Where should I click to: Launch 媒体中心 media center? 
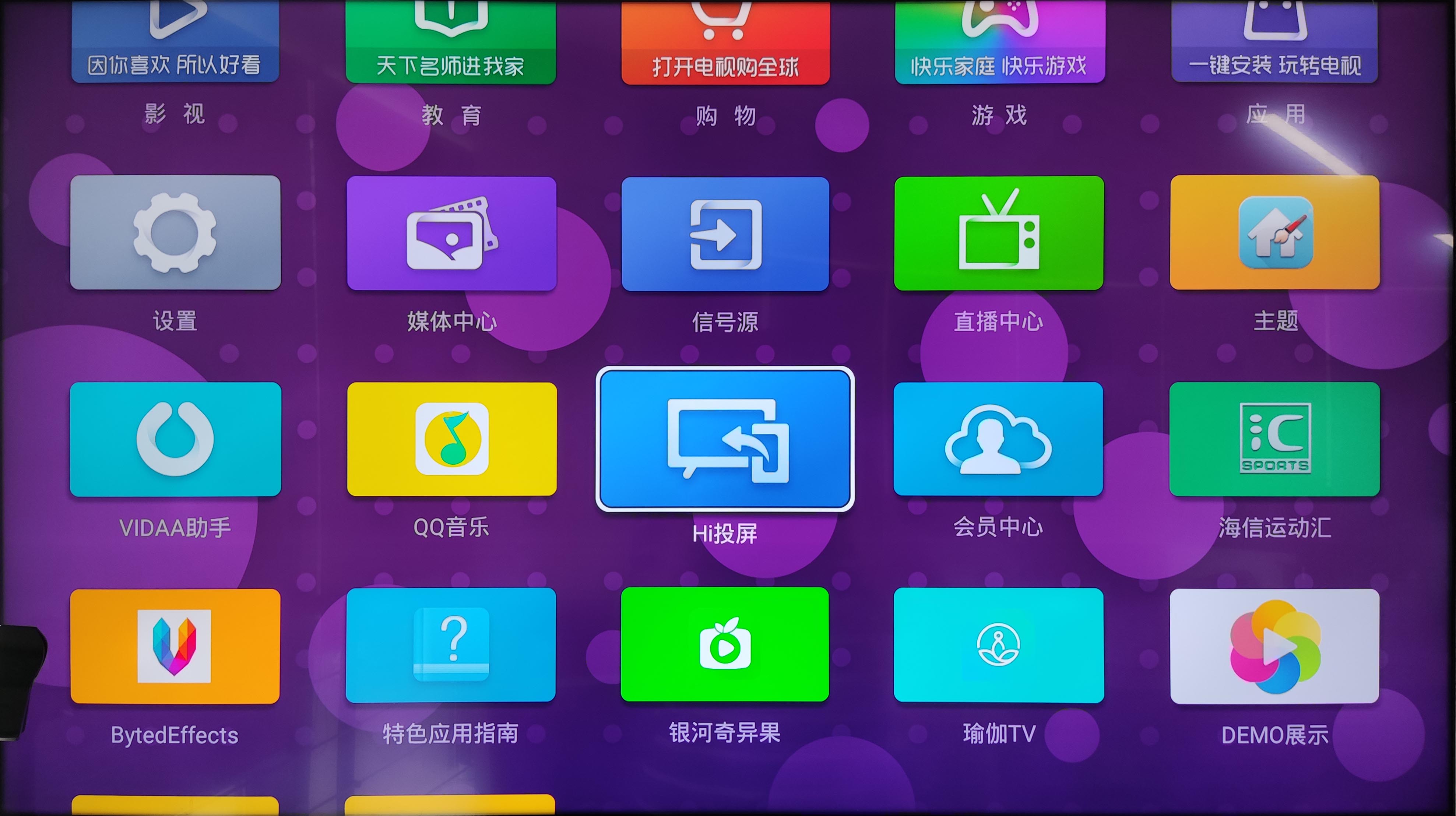tap(451, 233)
